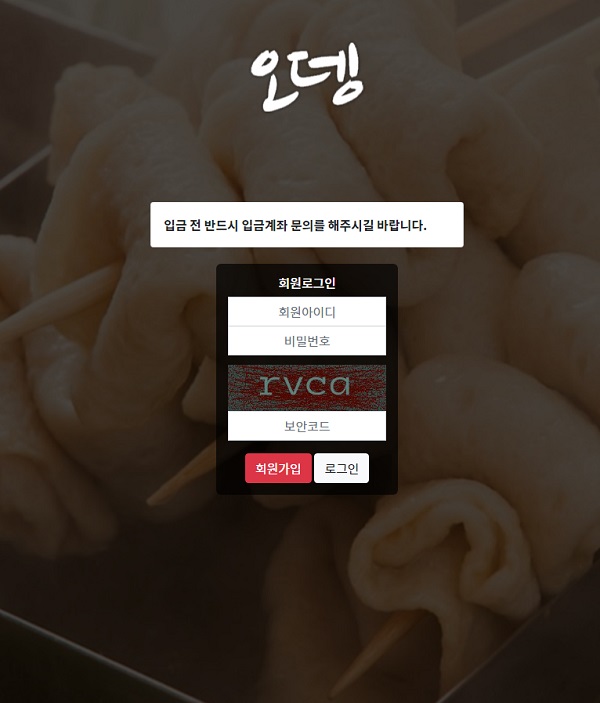Tap the 로그인 button

[x=341, y=468]
